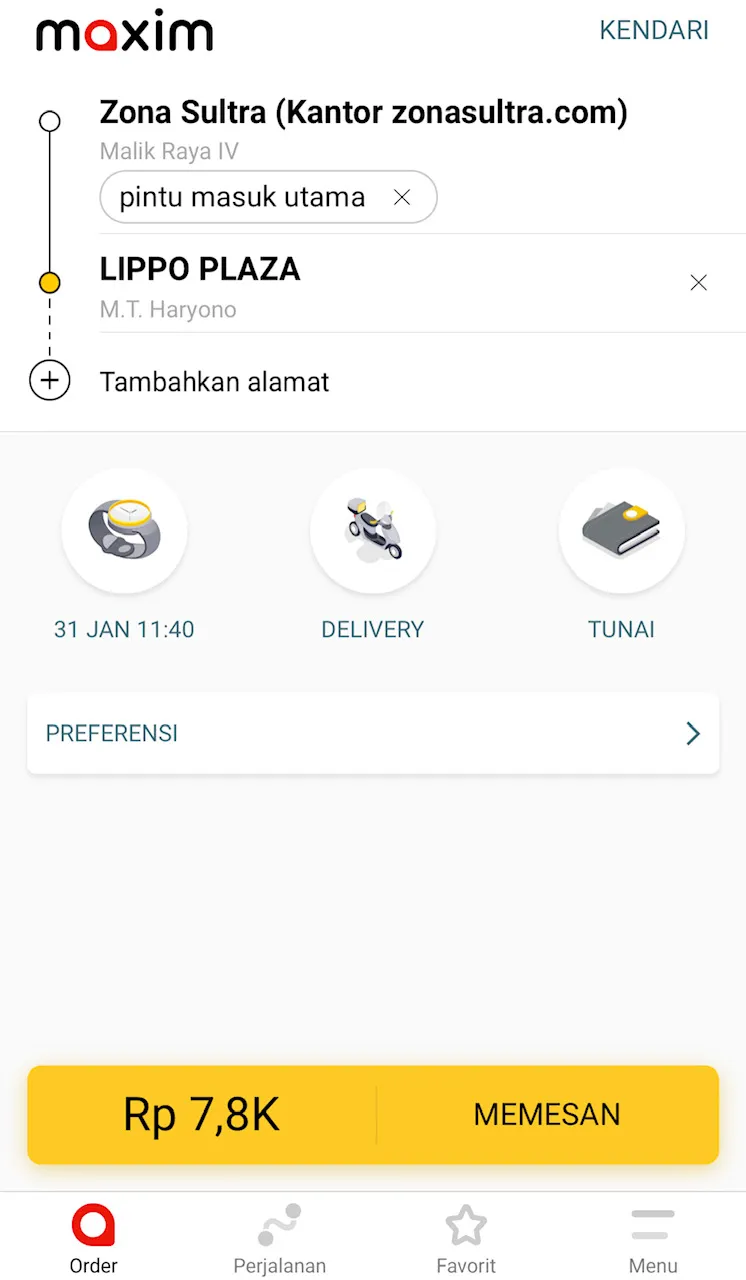Tap the plus icon beside Tambahkan alamat
The height and width of the screenshot is (1280, 746).
pos(50,381)
